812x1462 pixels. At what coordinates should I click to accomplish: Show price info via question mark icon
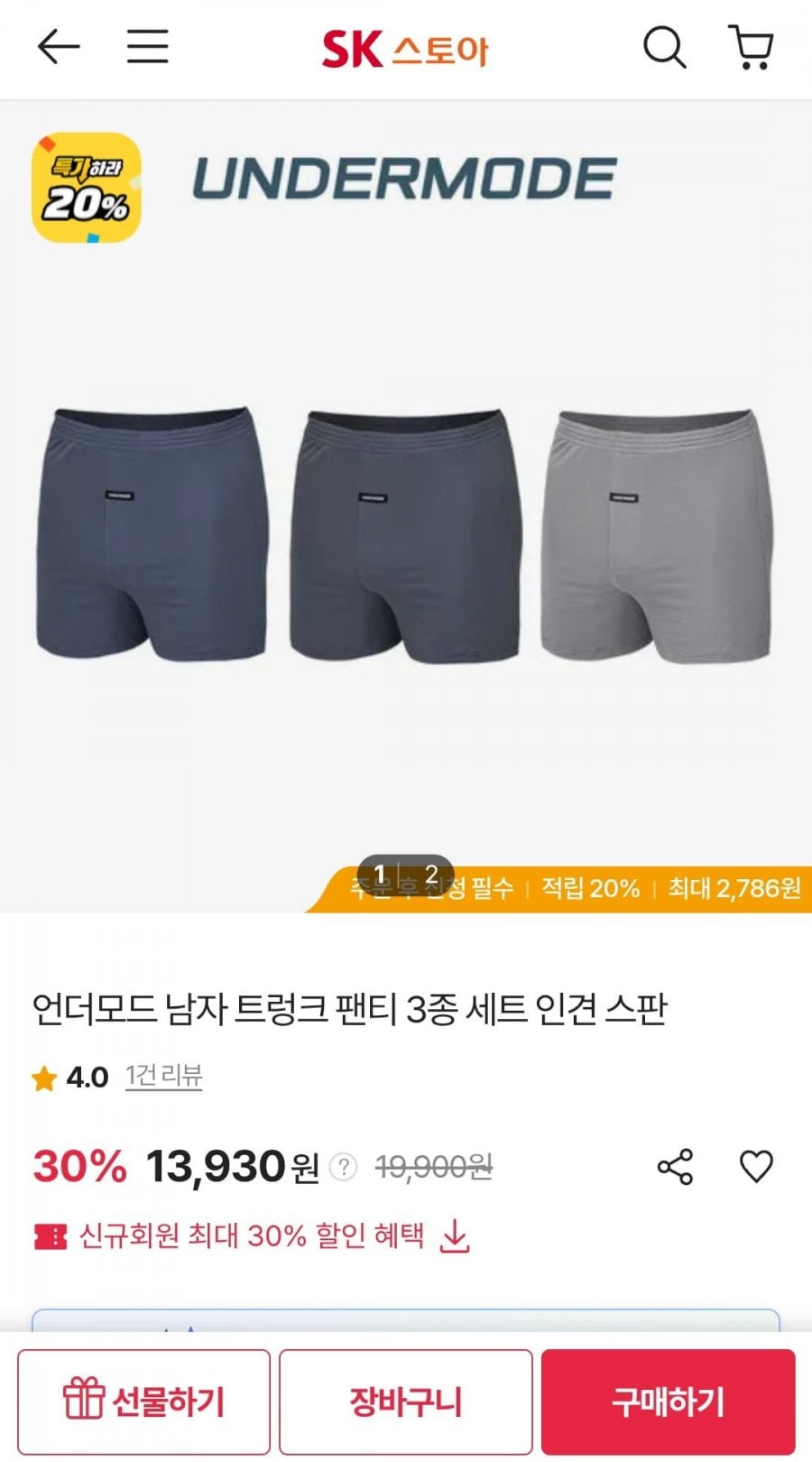(343, 1167)
